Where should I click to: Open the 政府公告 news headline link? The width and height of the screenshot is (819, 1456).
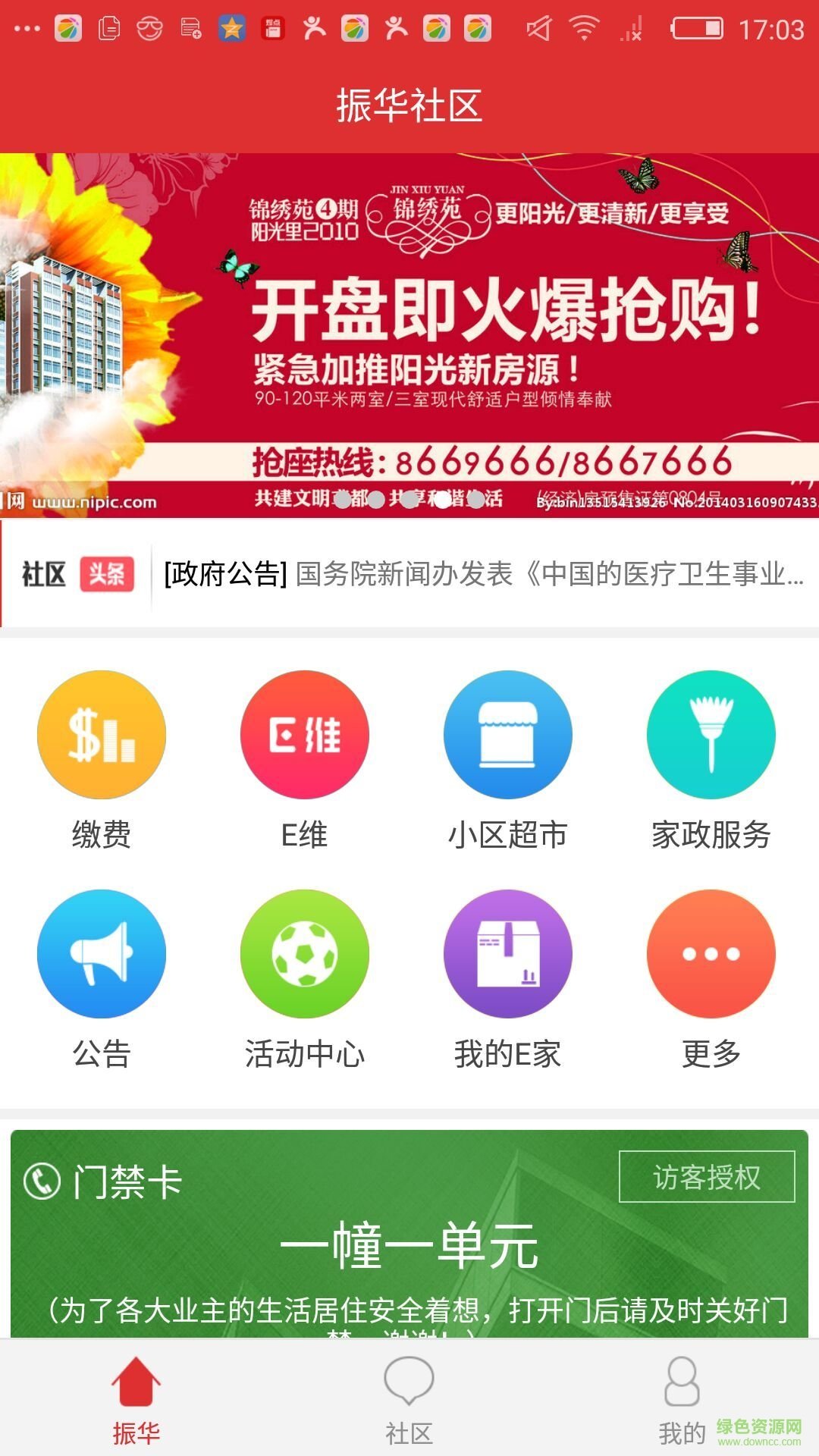[x=478, y=578]
